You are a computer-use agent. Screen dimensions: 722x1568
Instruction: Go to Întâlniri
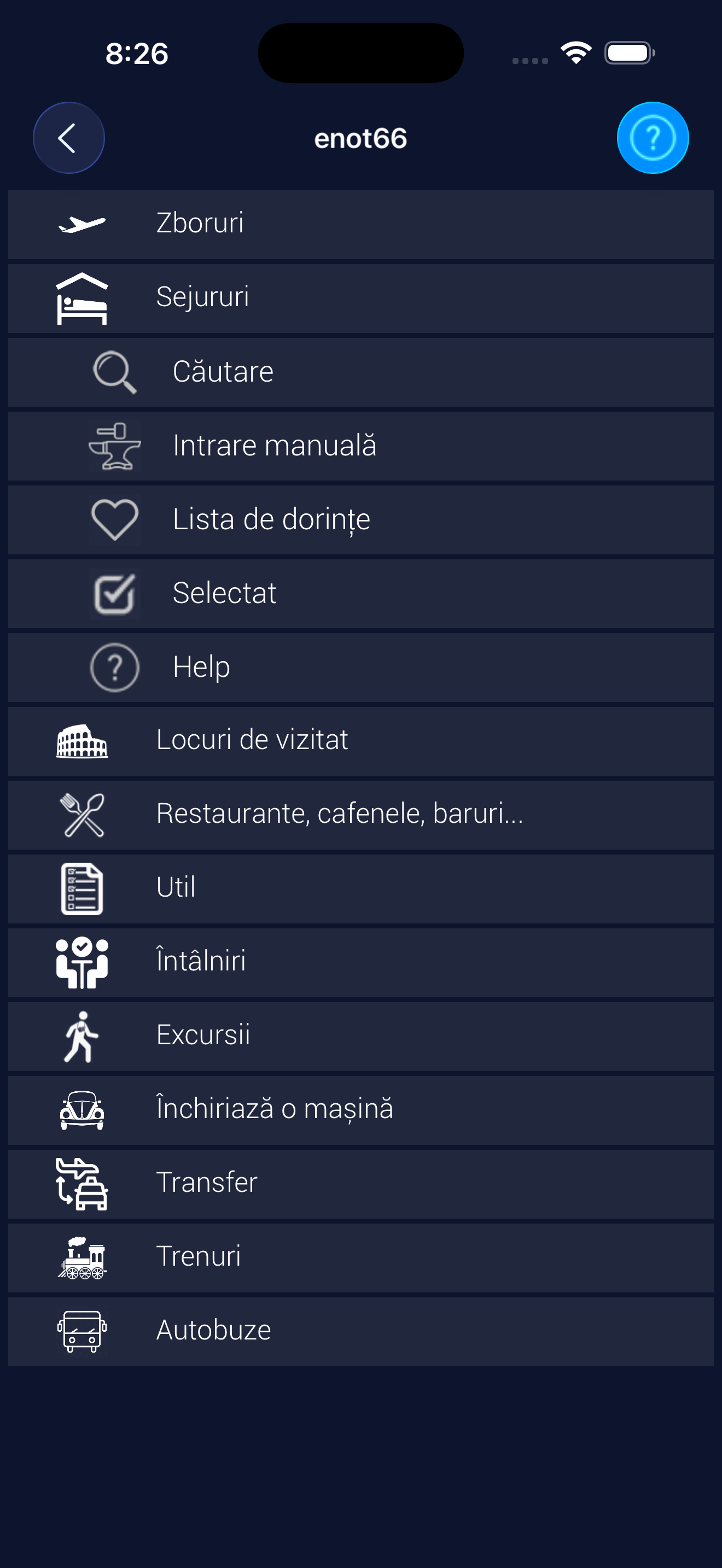360,962
